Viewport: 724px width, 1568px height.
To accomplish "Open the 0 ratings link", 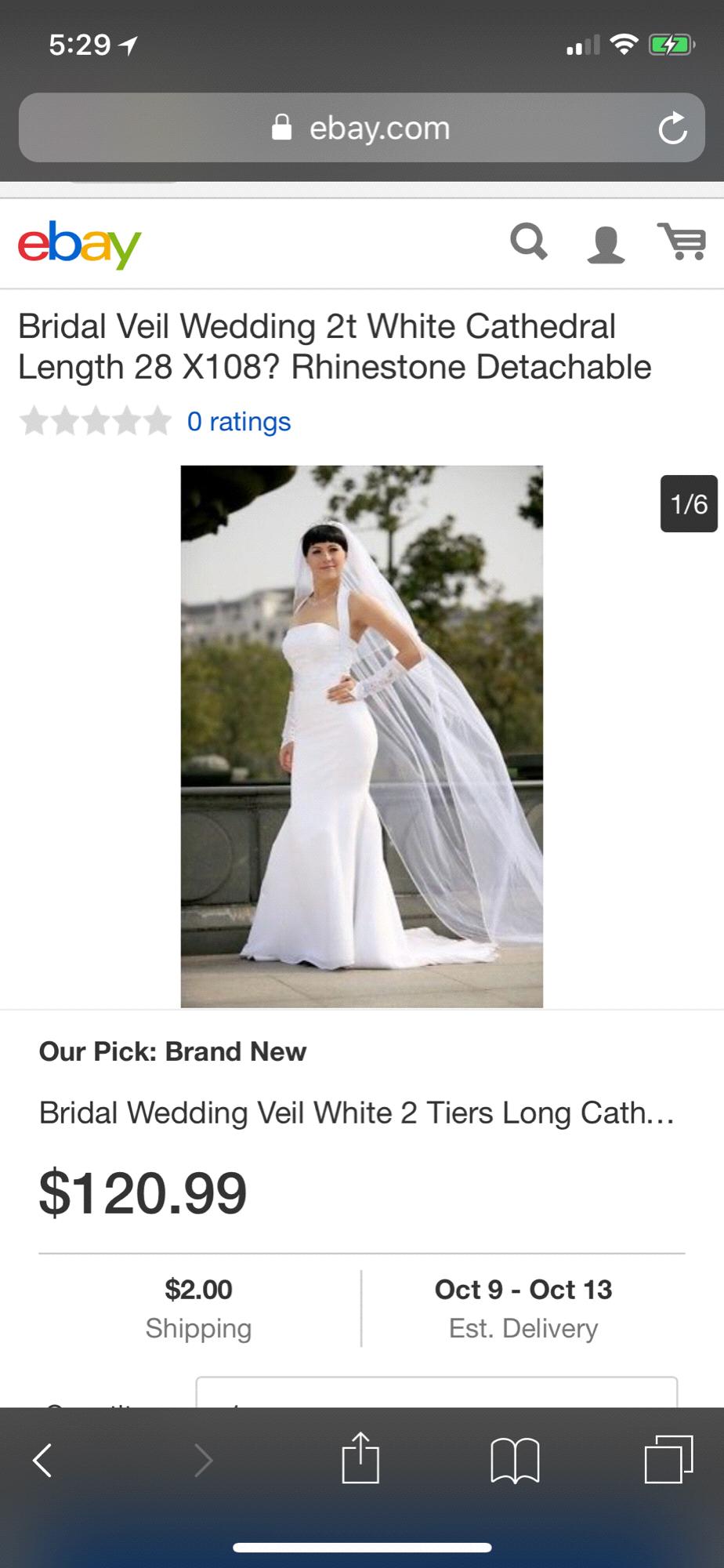I will (x=238, y=422).
